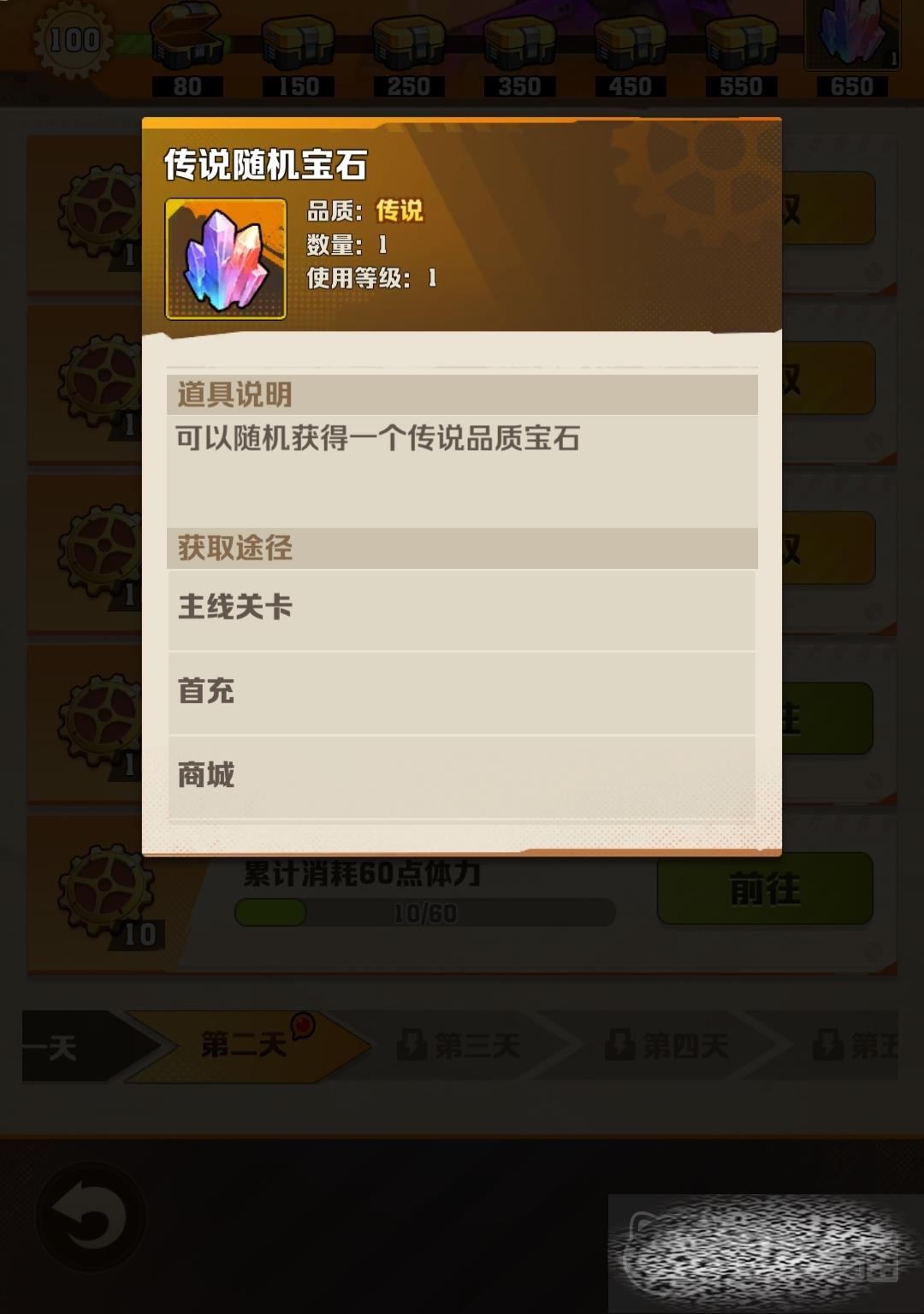Viewport: 924px width, 1314px height.
Task: Tap the back arrow button
Action: click(89, 1217)
